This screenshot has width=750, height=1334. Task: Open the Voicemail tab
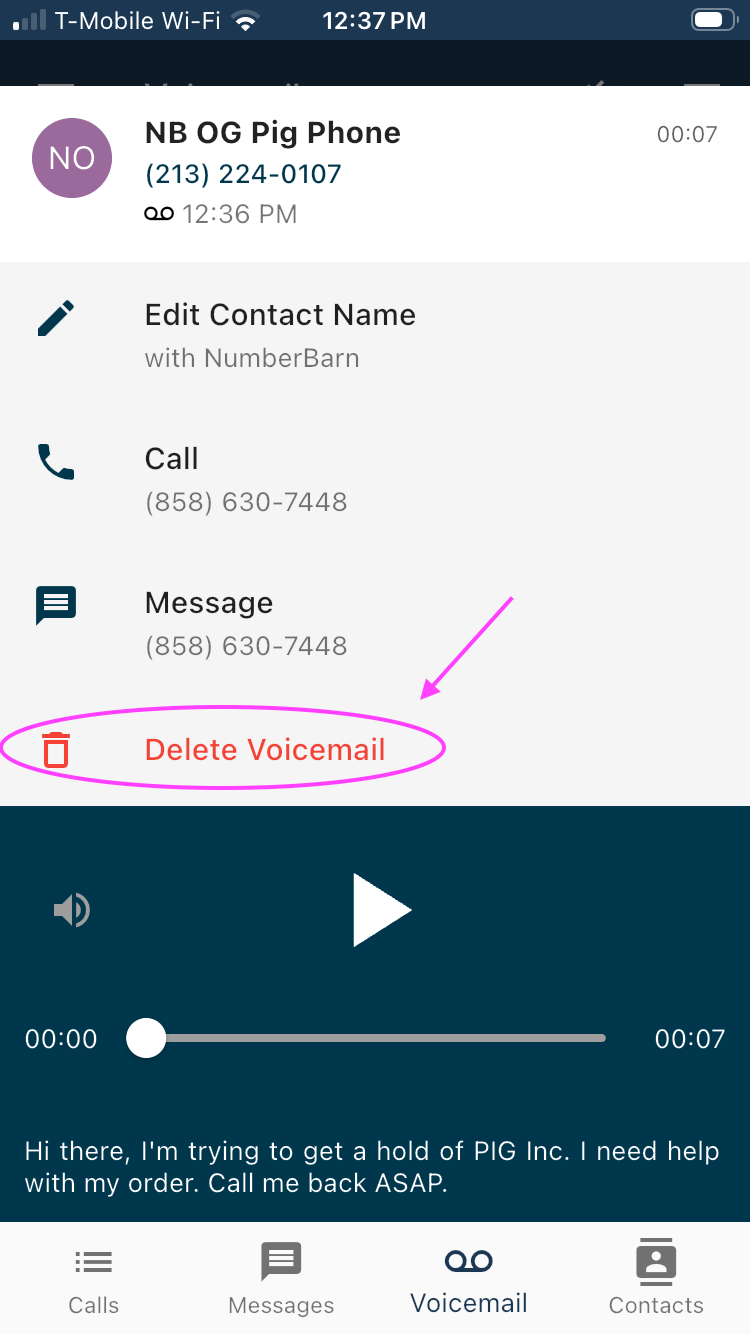[x=468, y=1278]
